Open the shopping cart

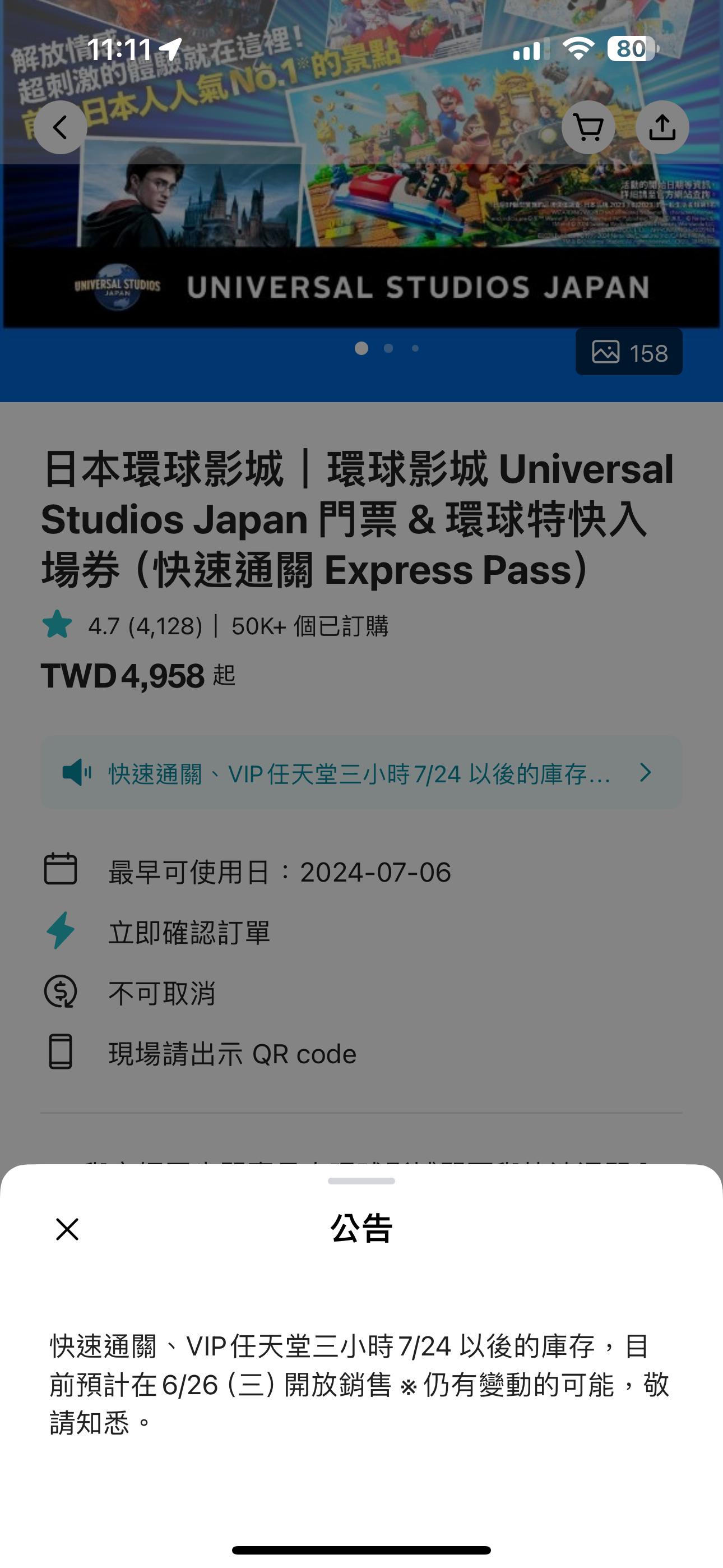tap(588, 127)
